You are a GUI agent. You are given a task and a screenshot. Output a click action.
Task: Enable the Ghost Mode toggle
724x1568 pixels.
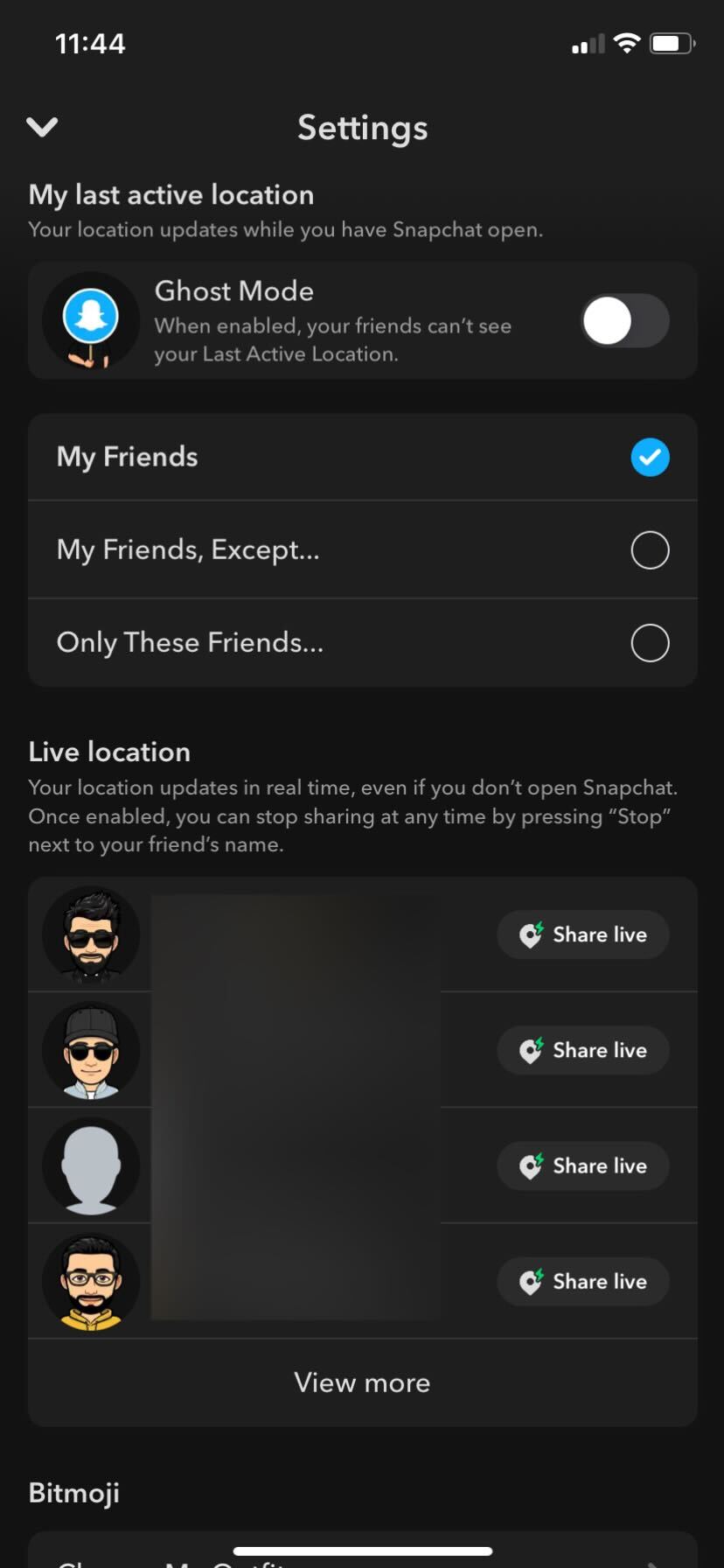point(623,320)
